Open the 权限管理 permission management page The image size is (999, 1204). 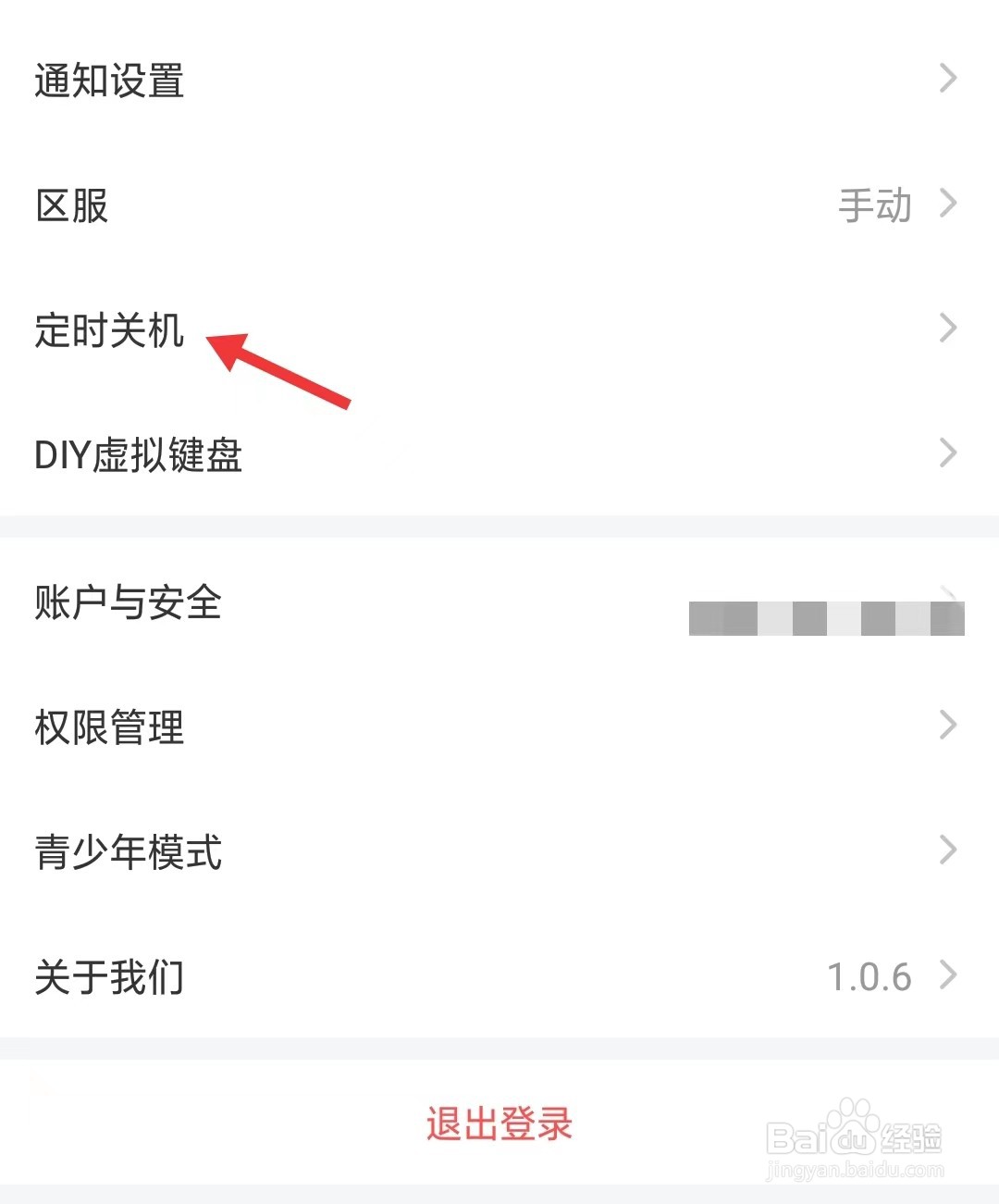108,727
